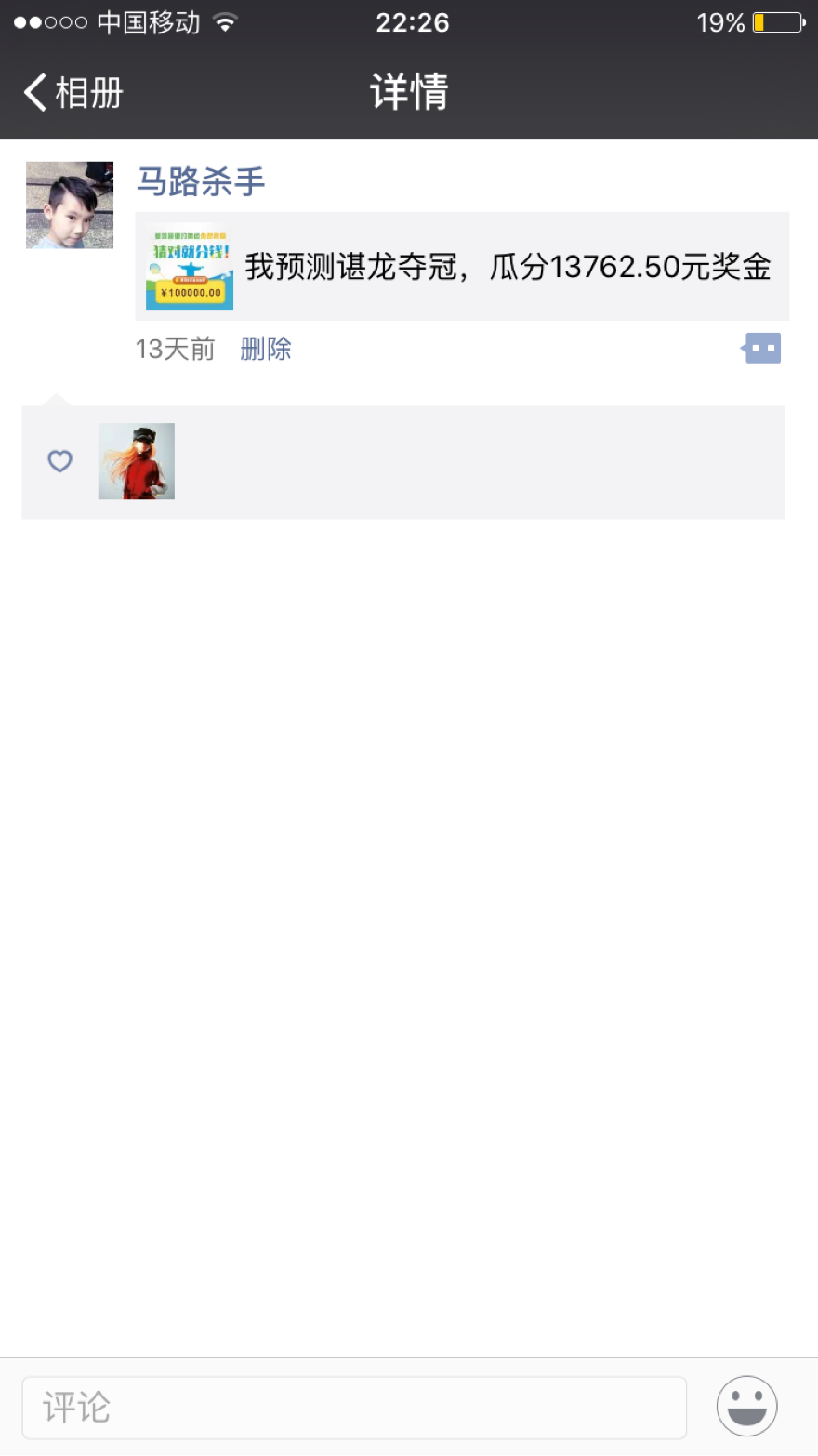Tap 删除 to delete this post
Image resolution: width=818 pixels, height=1456 pixels.
266,350
